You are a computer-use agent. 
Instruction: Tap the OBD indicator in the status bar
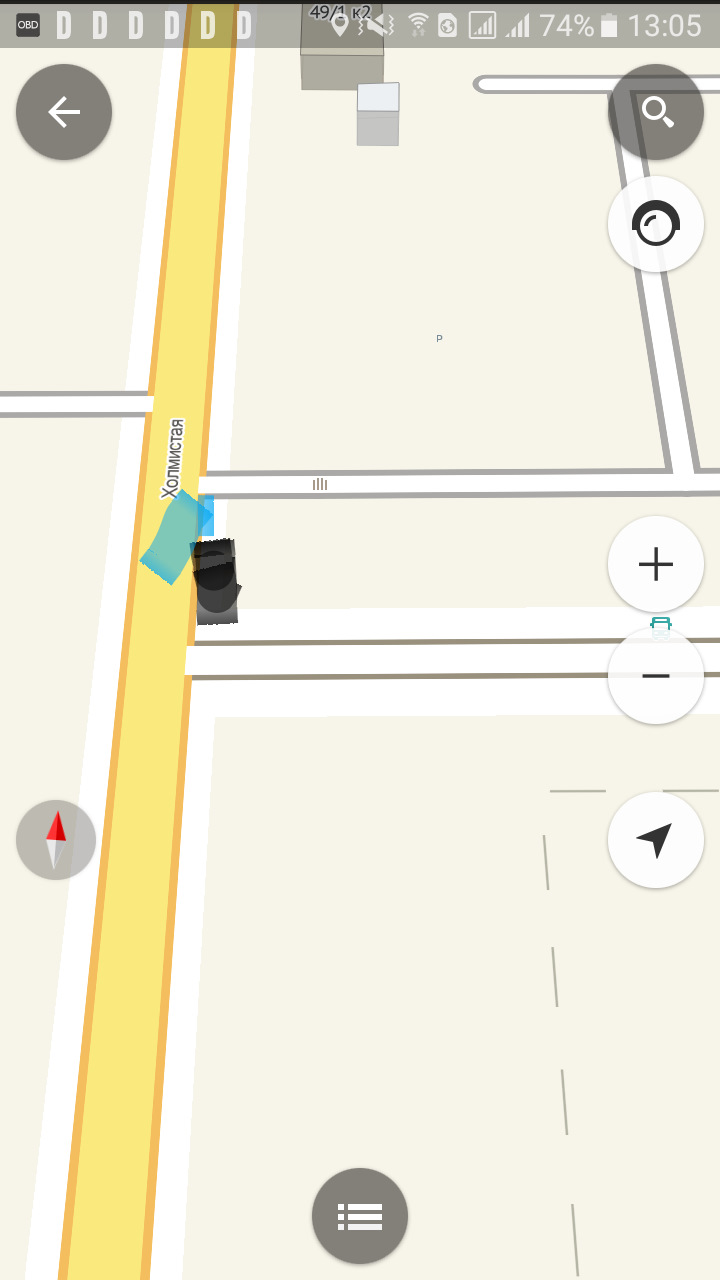tap(27, 24)
